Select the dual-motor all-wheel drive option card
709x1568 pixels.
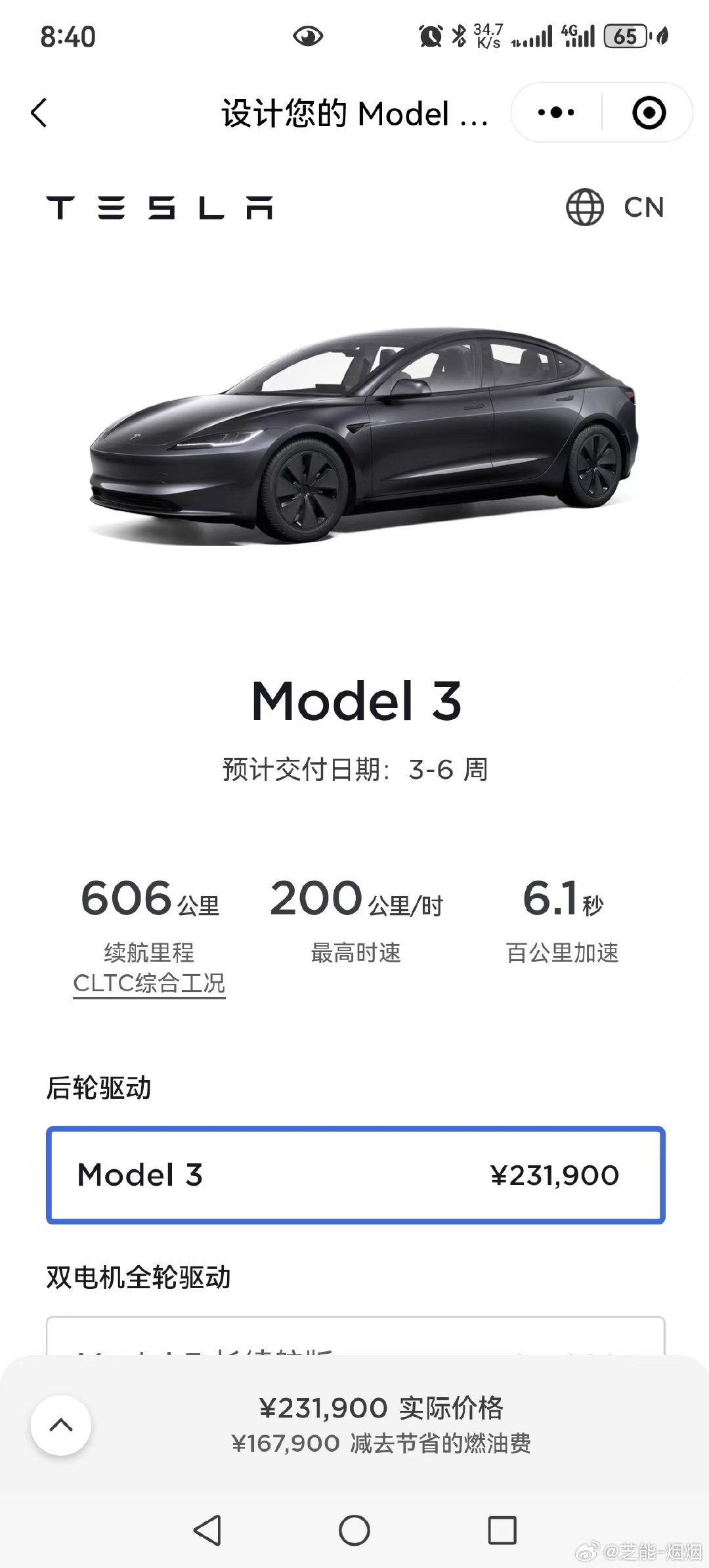click(355, 1335)
